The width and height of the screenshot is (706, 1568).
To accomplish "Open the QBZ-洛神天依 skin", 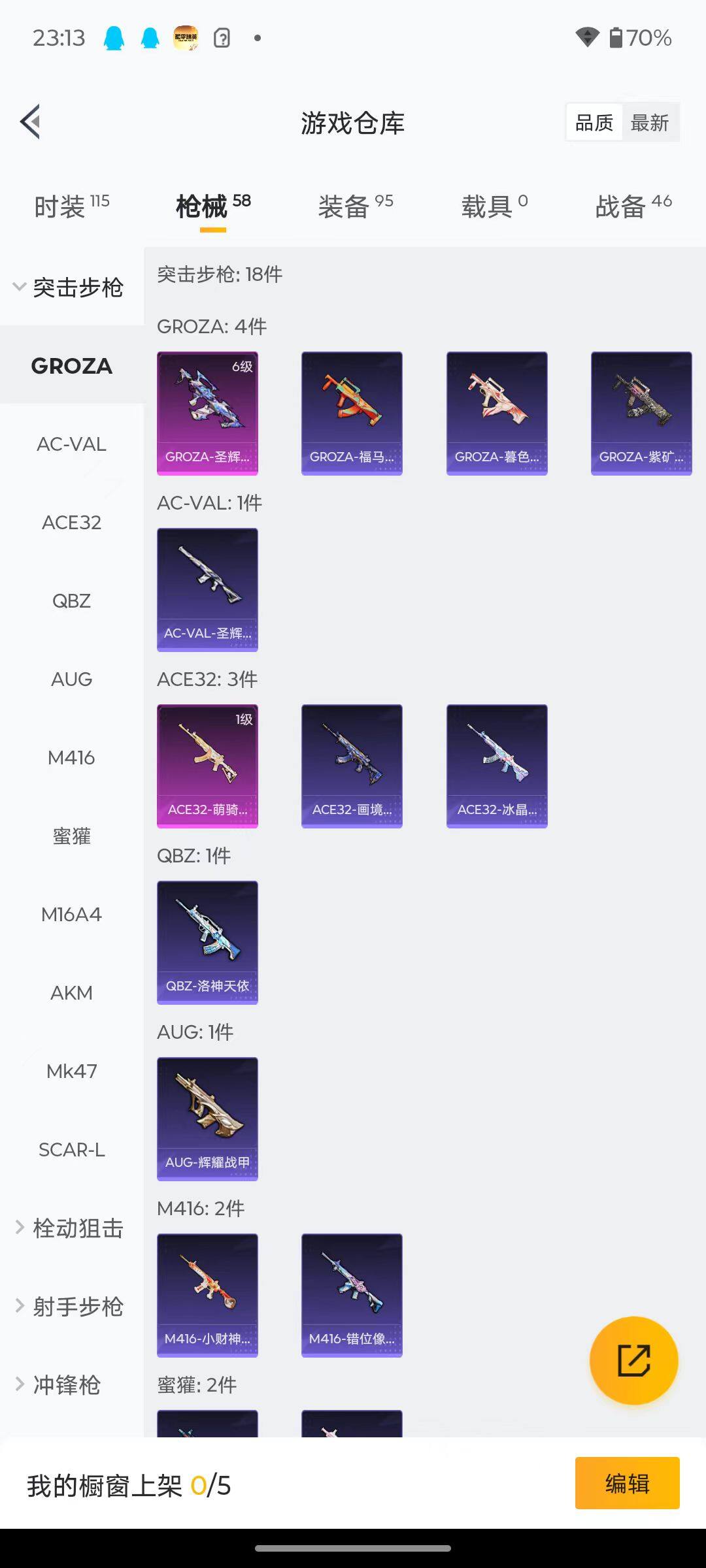I will tap(207, 942).
